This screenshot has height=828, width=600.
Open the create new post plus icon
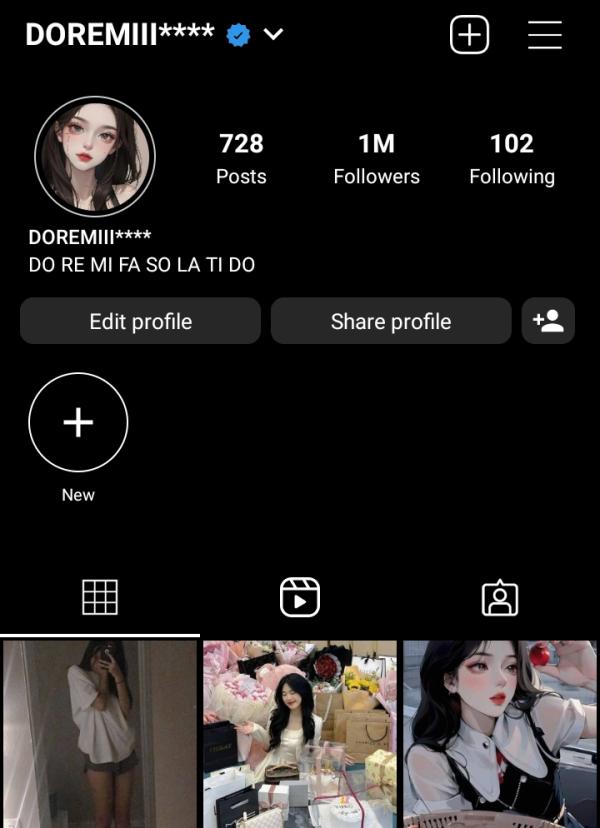point(469,35)
